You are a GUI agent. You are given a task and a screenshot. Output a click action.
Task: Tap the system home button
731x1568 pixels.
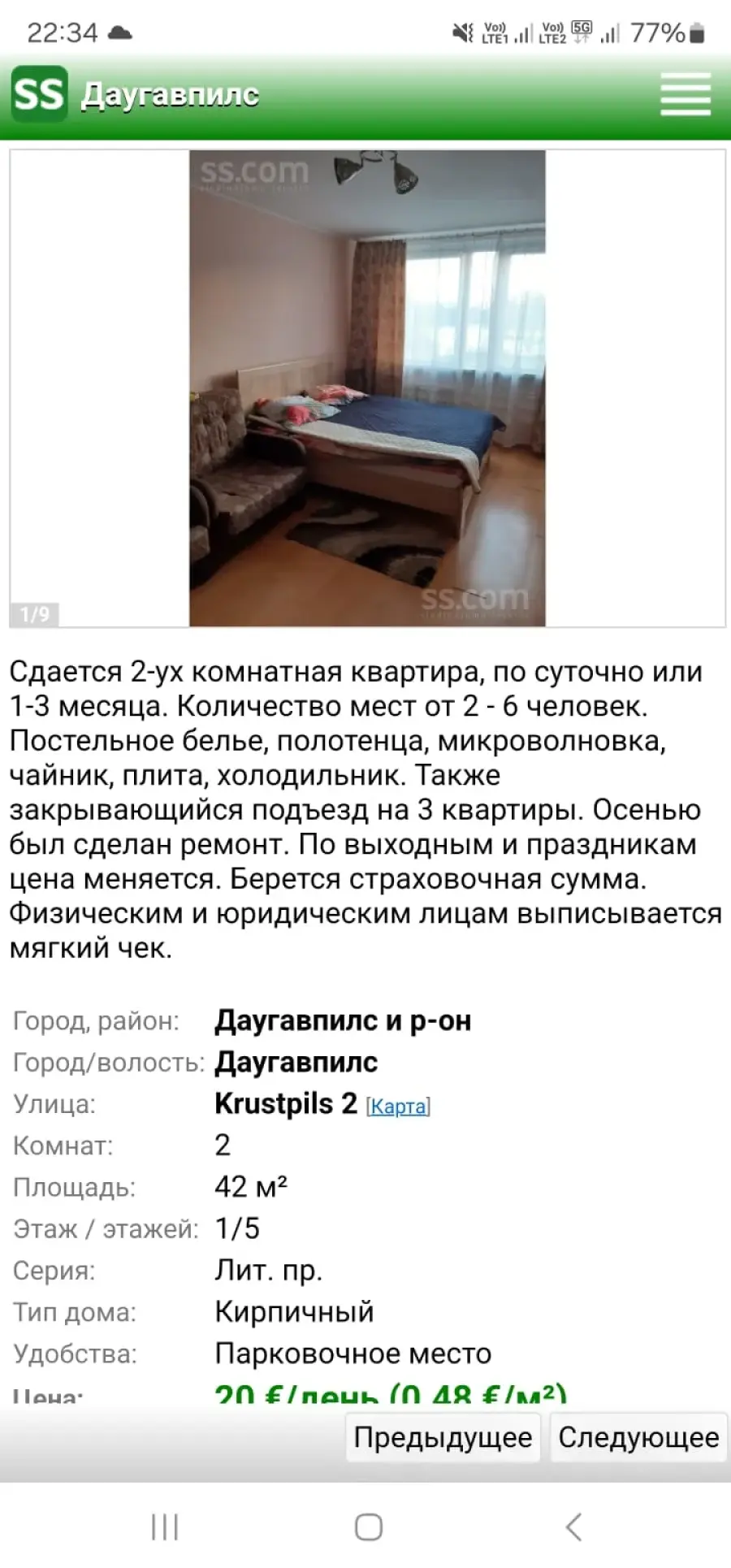368,1527
